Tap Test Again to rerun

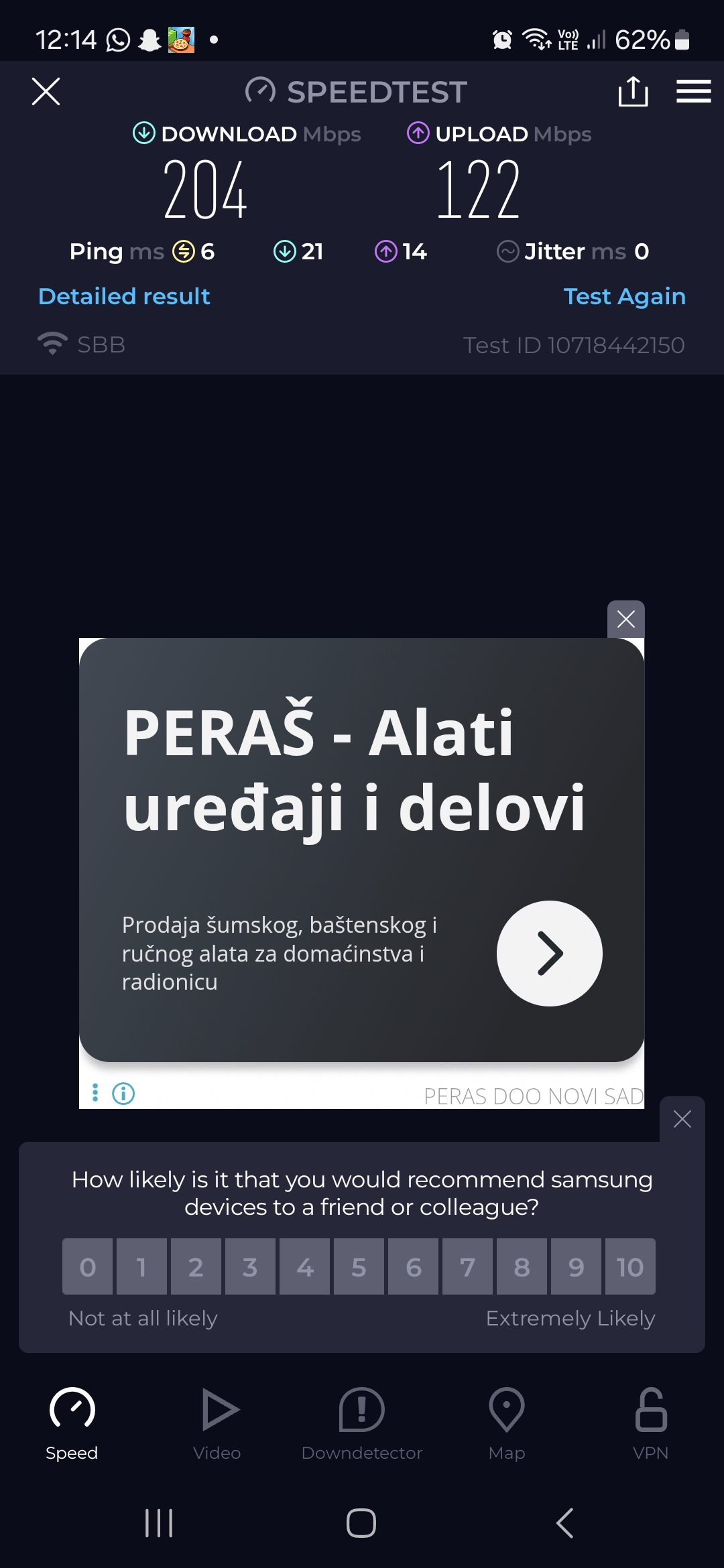tap(624, 296)
